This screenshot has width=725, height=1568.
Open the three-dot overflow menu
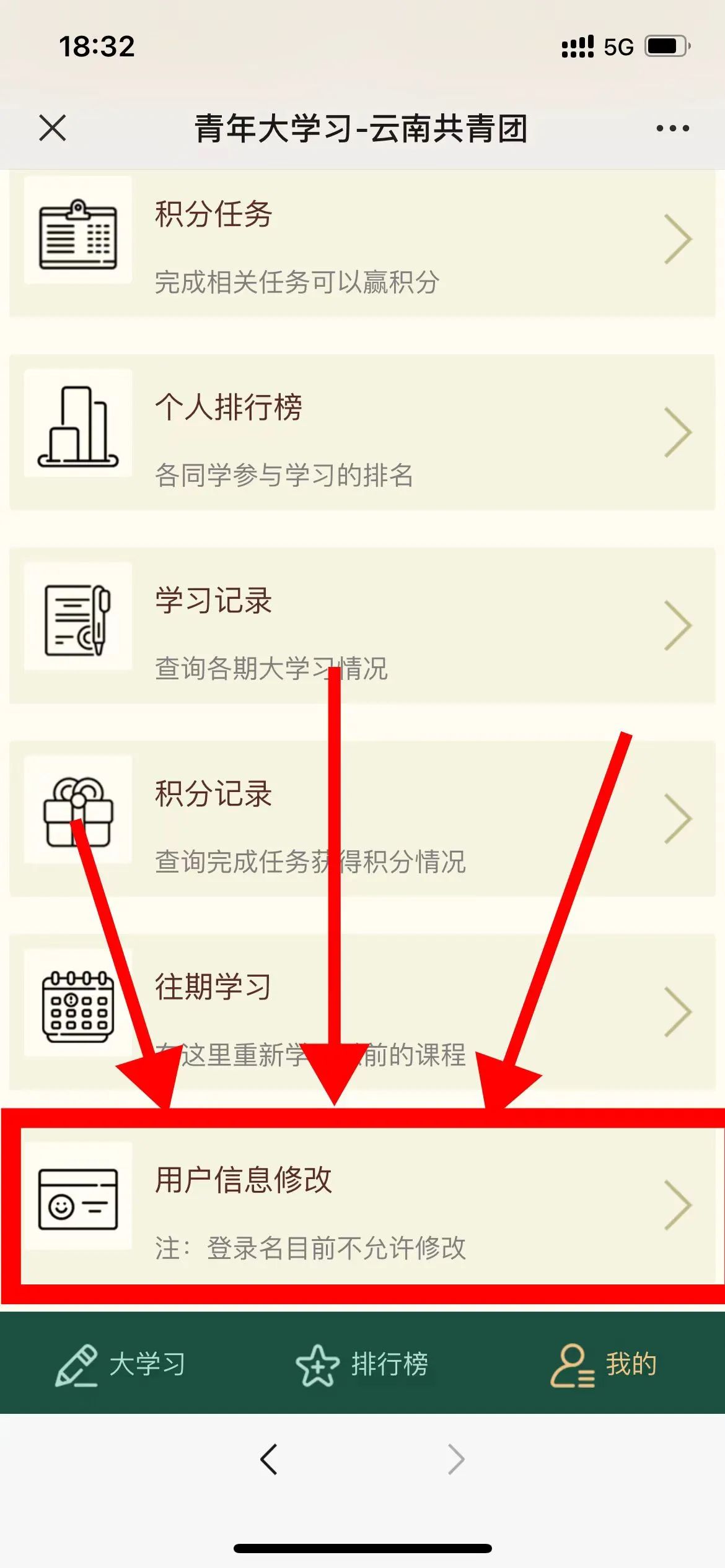point(672,128)
